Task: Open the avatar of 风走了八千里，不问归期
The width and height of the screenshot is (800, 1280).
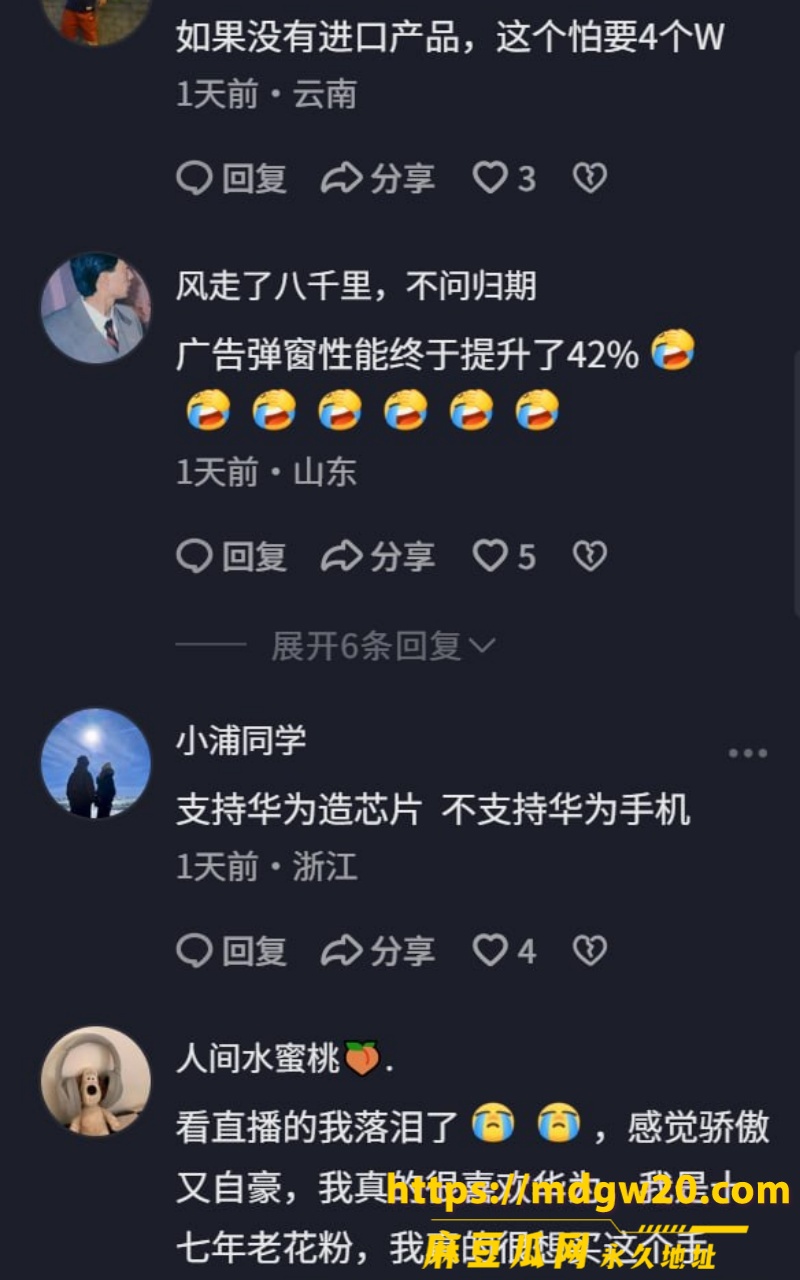Action: [x=96, y=307]
